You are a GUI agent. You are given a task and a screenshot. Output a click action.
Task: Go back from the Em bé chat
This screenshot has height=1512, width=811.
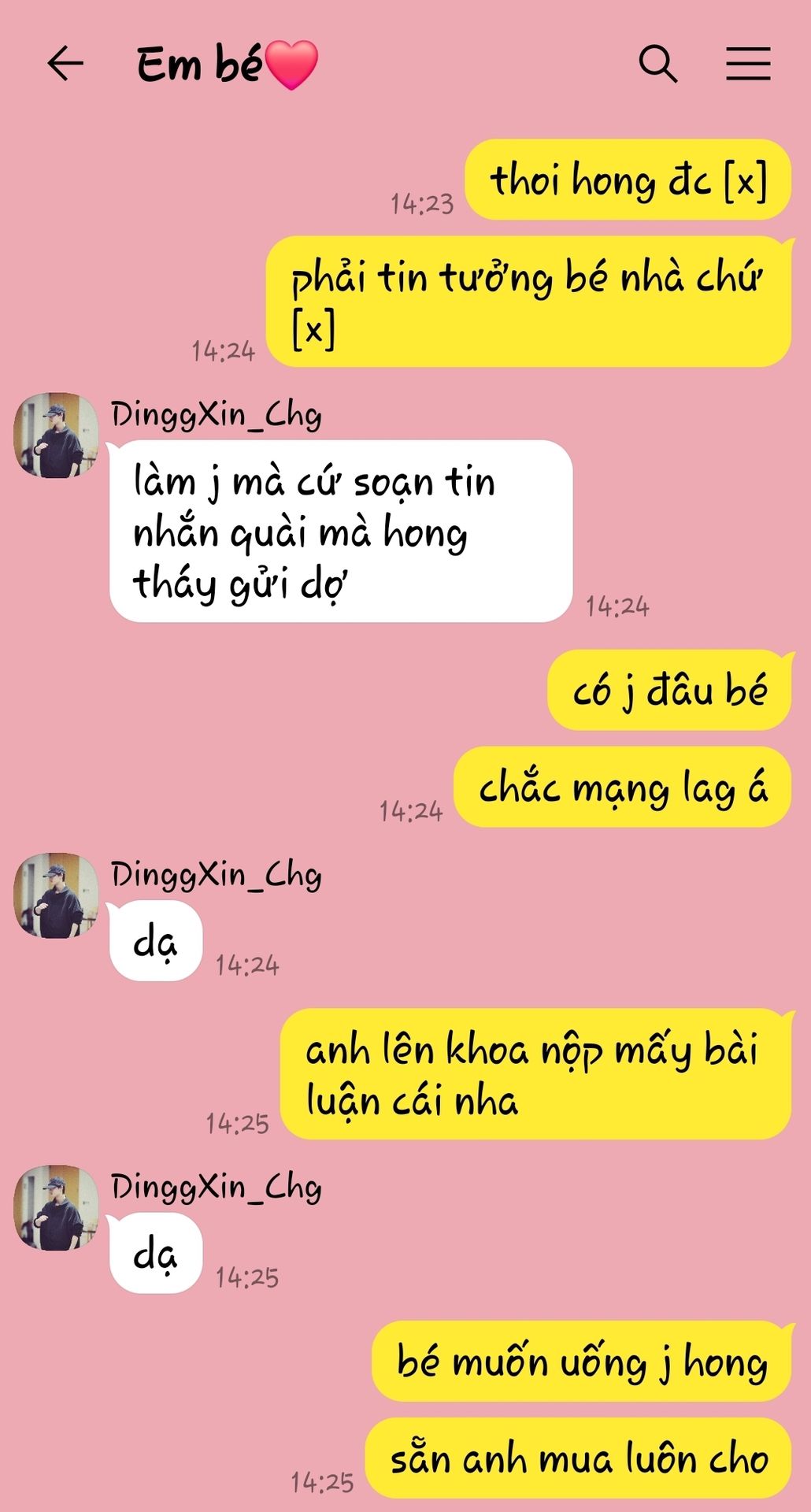point(65,64)
